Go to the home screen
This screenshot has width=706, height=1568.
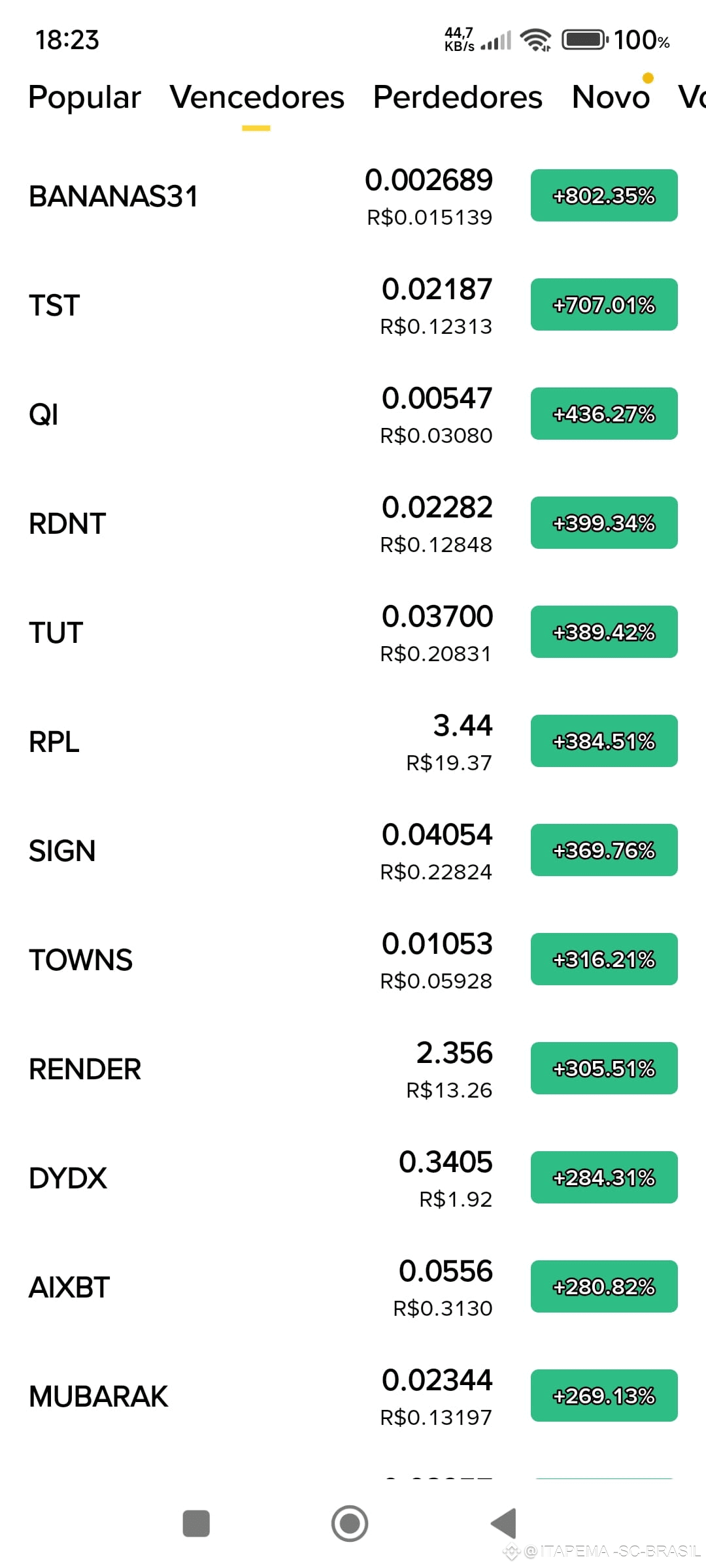click(350, 1524)
